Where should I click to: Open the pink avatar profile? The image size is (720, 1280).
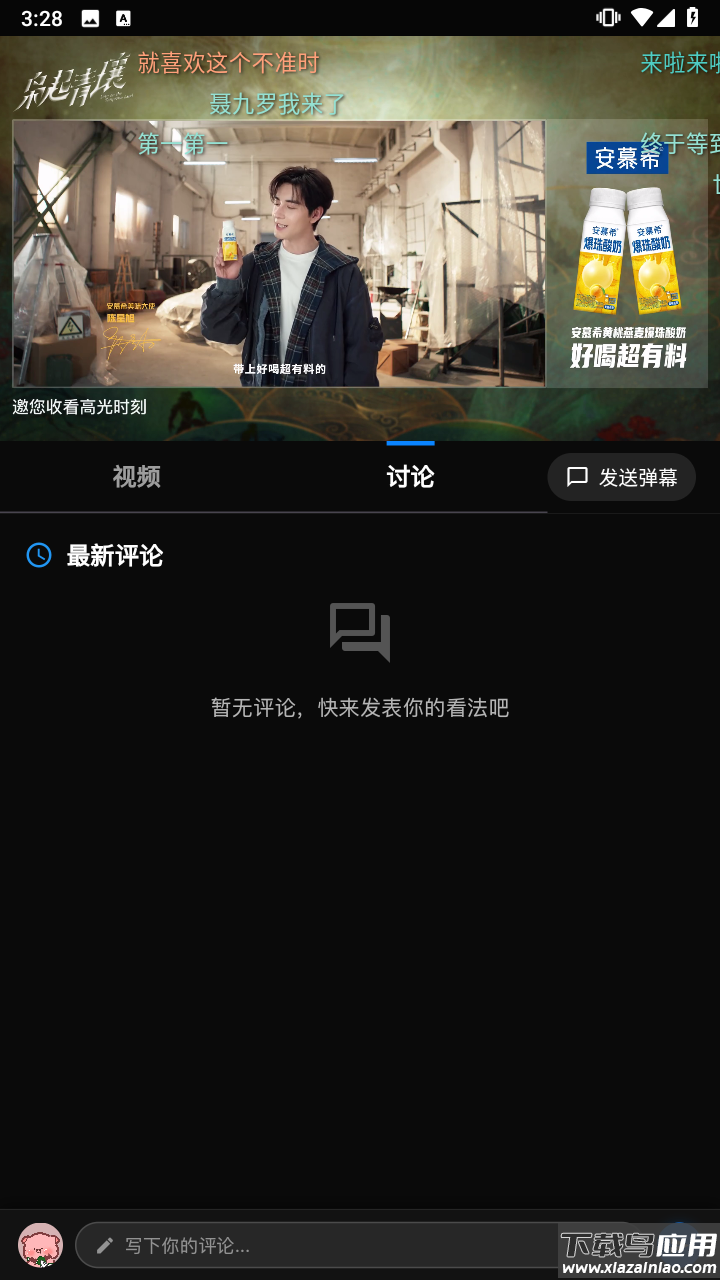(41, 1245)
